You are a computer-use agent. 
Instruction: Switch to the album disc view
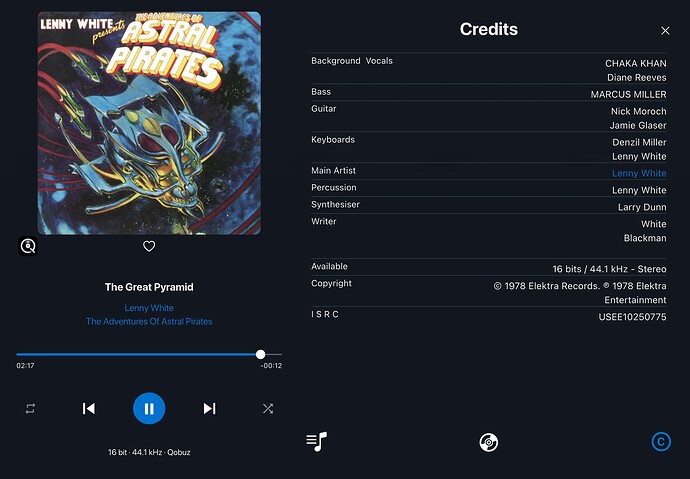[488, 441]
